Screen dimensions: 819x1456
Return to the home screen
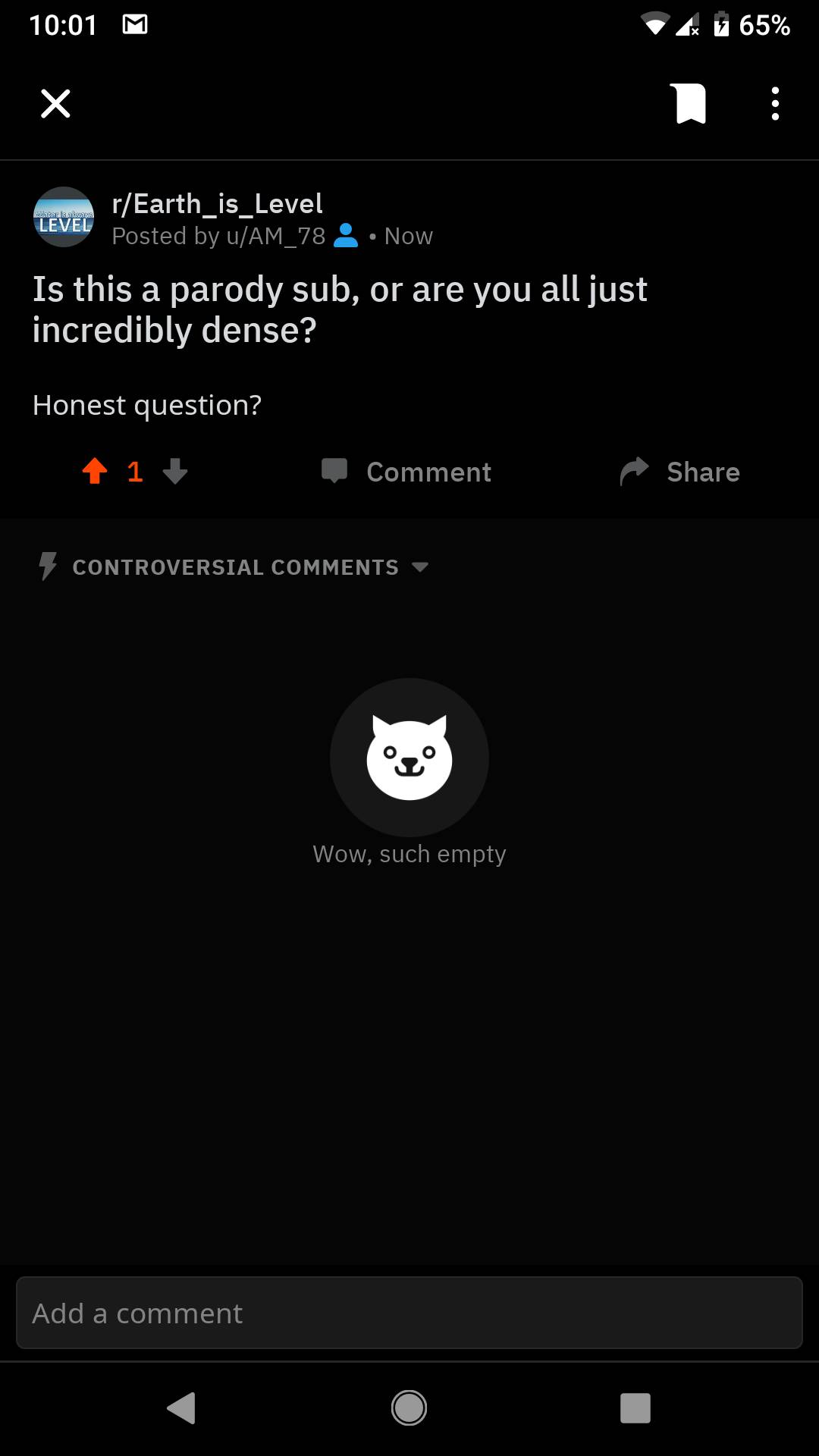point(409,1408)
